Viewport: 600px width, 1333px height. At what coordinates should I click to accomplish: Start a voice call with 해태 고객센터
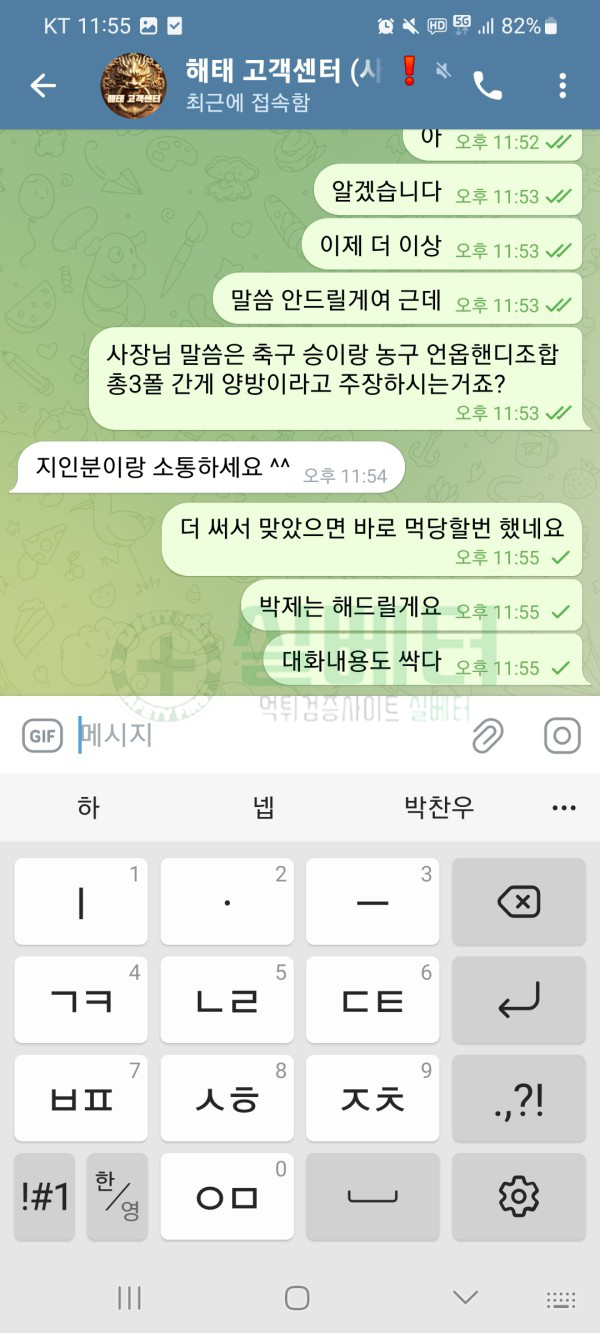coord(487,86)
